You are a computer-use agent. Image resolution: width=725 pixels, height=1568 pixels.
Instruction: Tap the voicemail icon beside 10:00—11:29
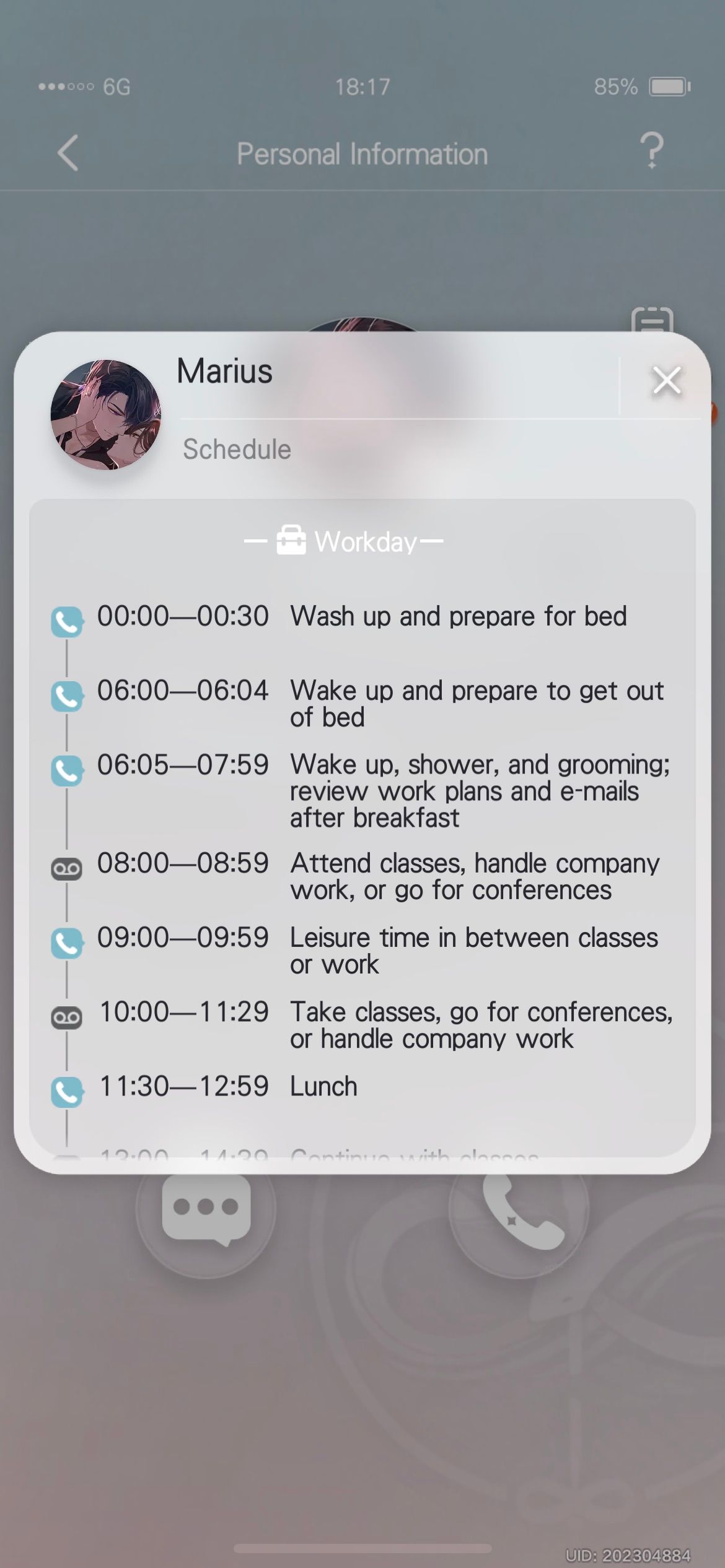pyautogui.click(x=66, y=1017)
